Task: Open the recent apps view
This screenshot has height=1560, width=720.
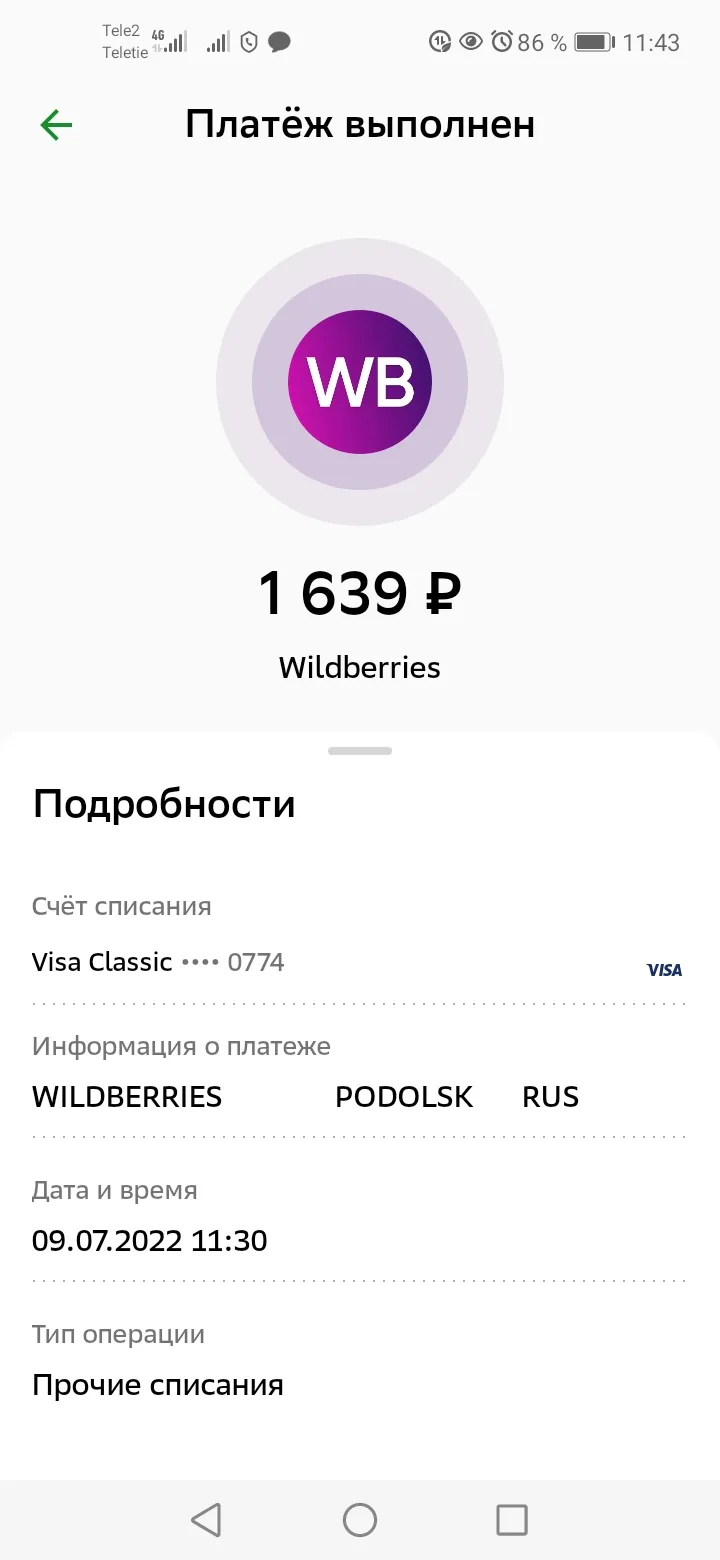Action: 512,1520
